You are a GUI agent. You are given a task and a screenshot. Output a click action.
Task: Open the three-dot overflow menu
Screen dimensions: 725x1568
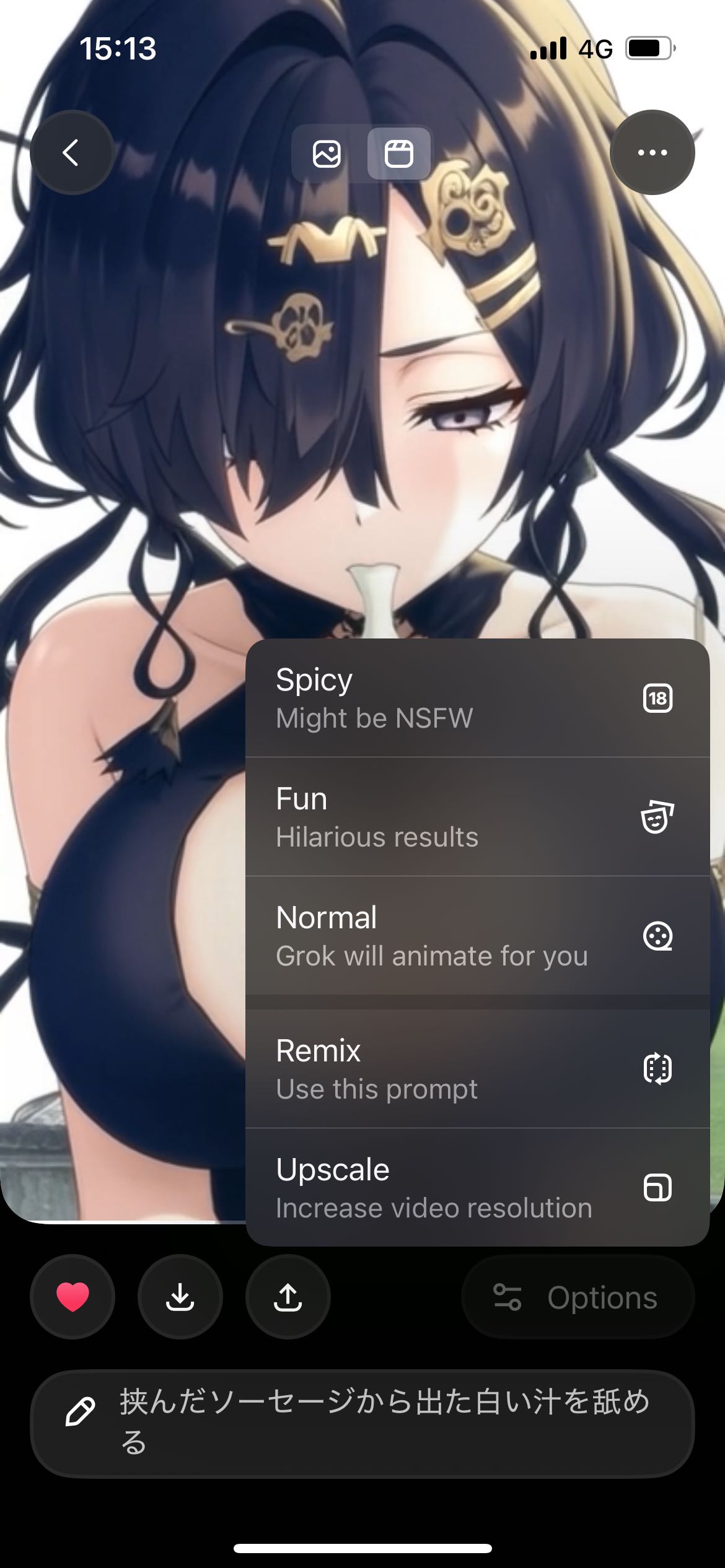pyautogui.click(x=652, y=152)
